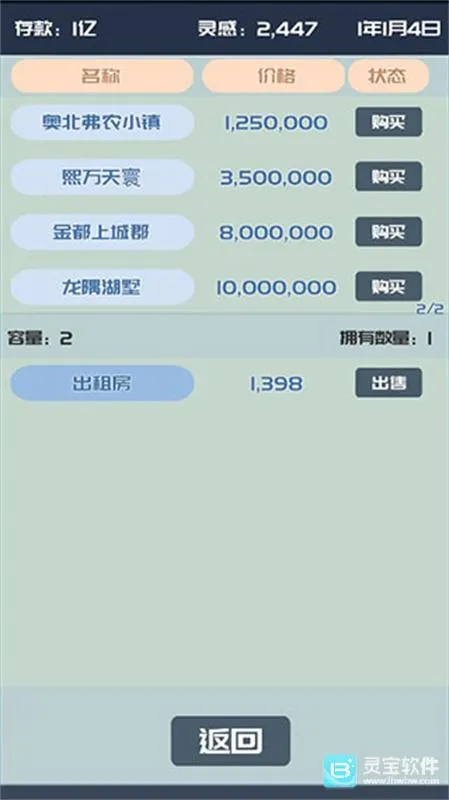Screen dimensions: 449x800
Task: Go back with the 返回 button
Action: click(x=231, y=741)
